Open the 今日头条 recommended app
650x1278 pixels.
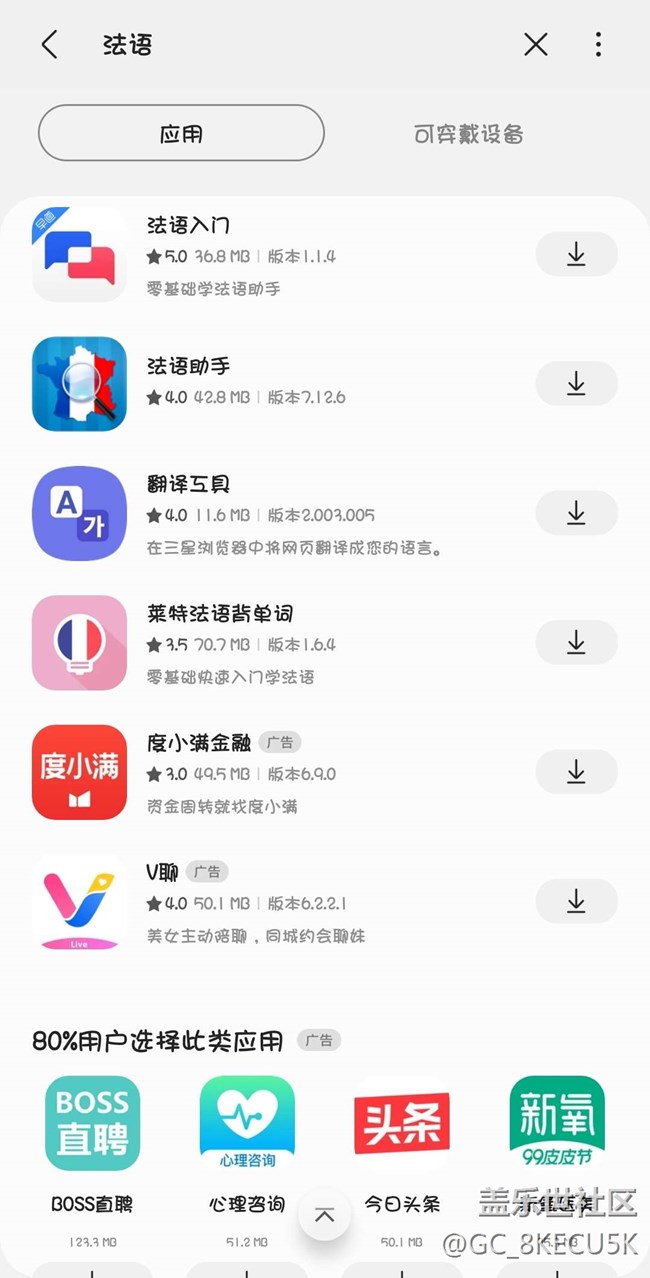point(401,1123)
